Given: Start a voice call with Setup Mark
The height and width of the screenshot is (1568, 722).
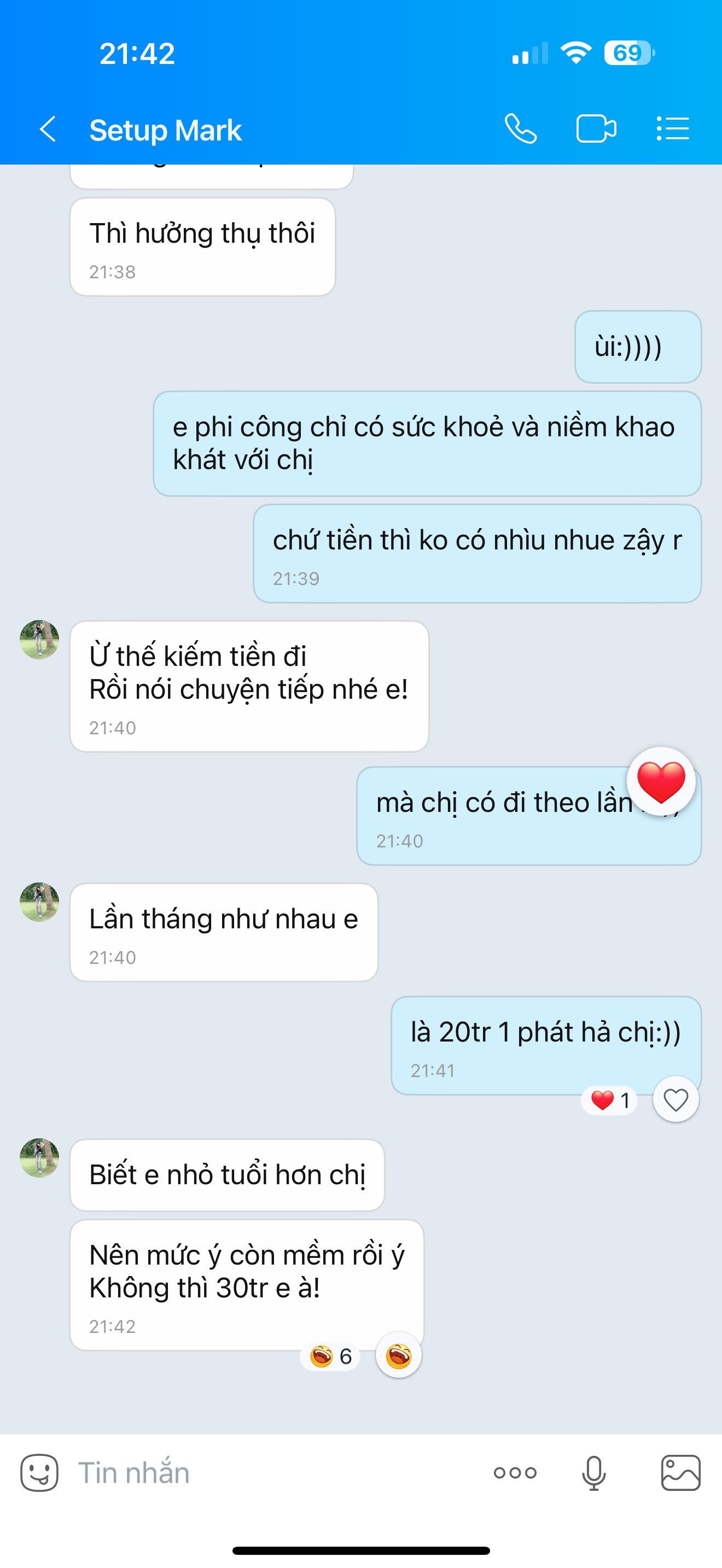Looking at the screenshot, I should click(x=521, y=129).
